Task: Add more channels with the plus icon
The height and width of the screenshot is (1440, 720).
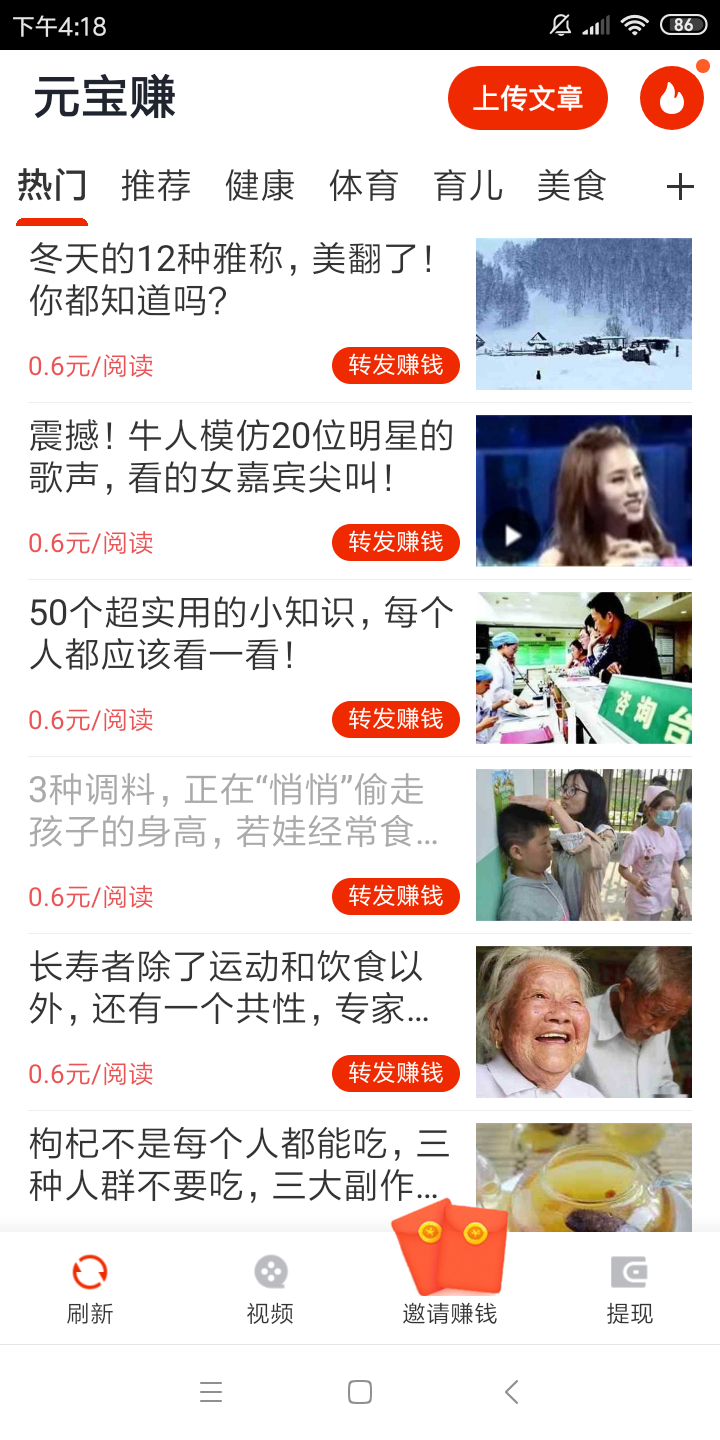Action: [680, 186]
